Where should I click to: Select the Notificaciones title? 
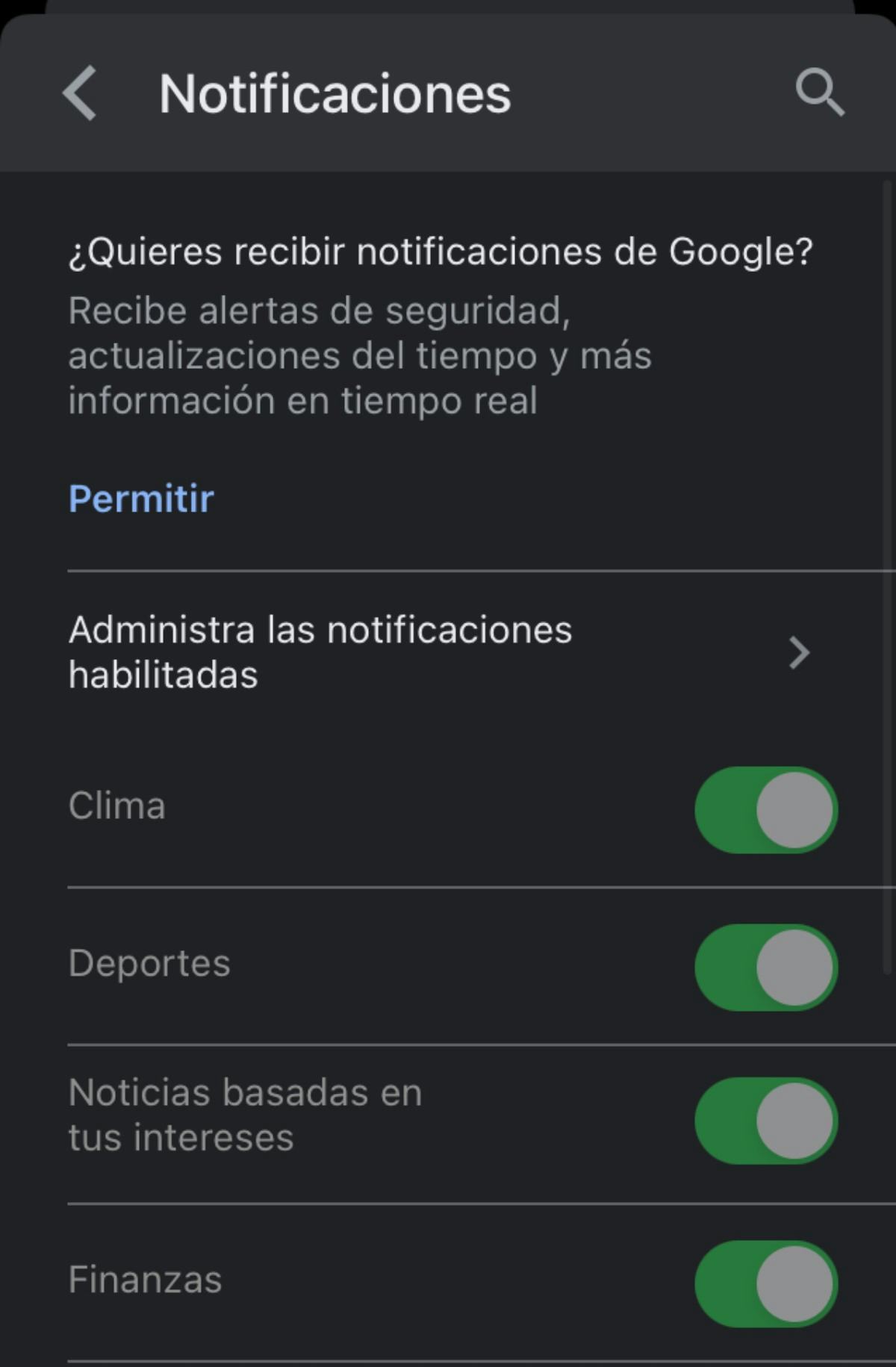tap(335, 93)
